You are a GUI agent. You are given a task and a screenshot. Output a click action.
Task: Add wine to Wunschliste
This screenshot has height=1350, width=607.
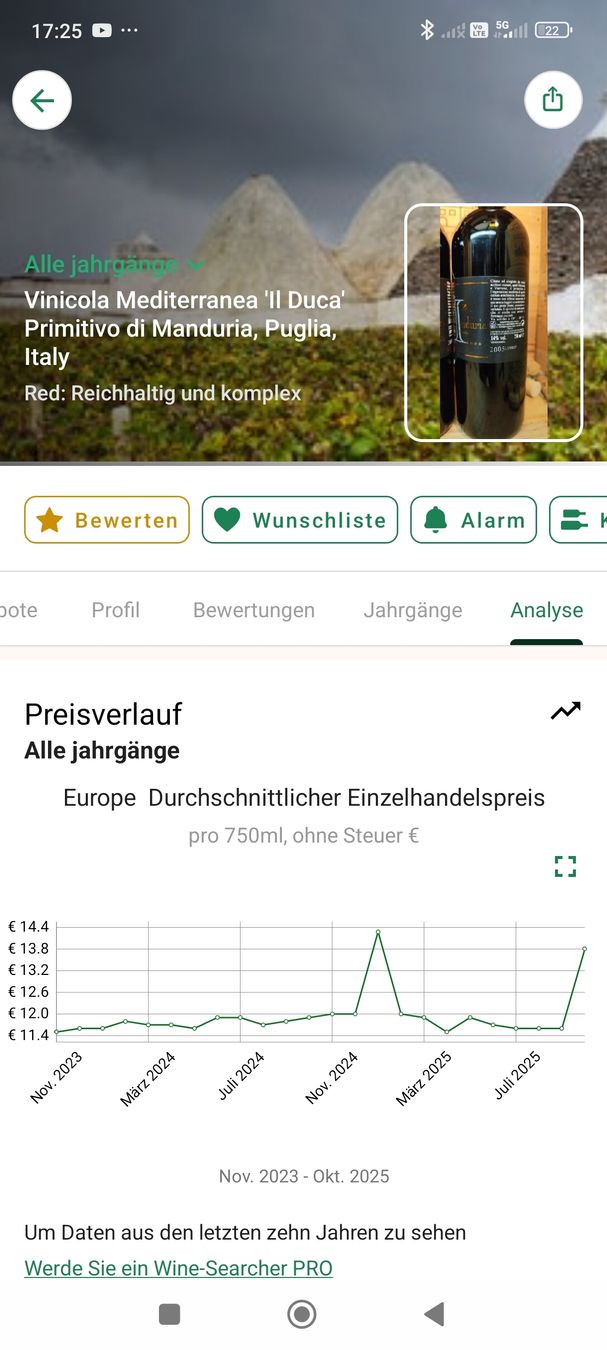[300, 520]
